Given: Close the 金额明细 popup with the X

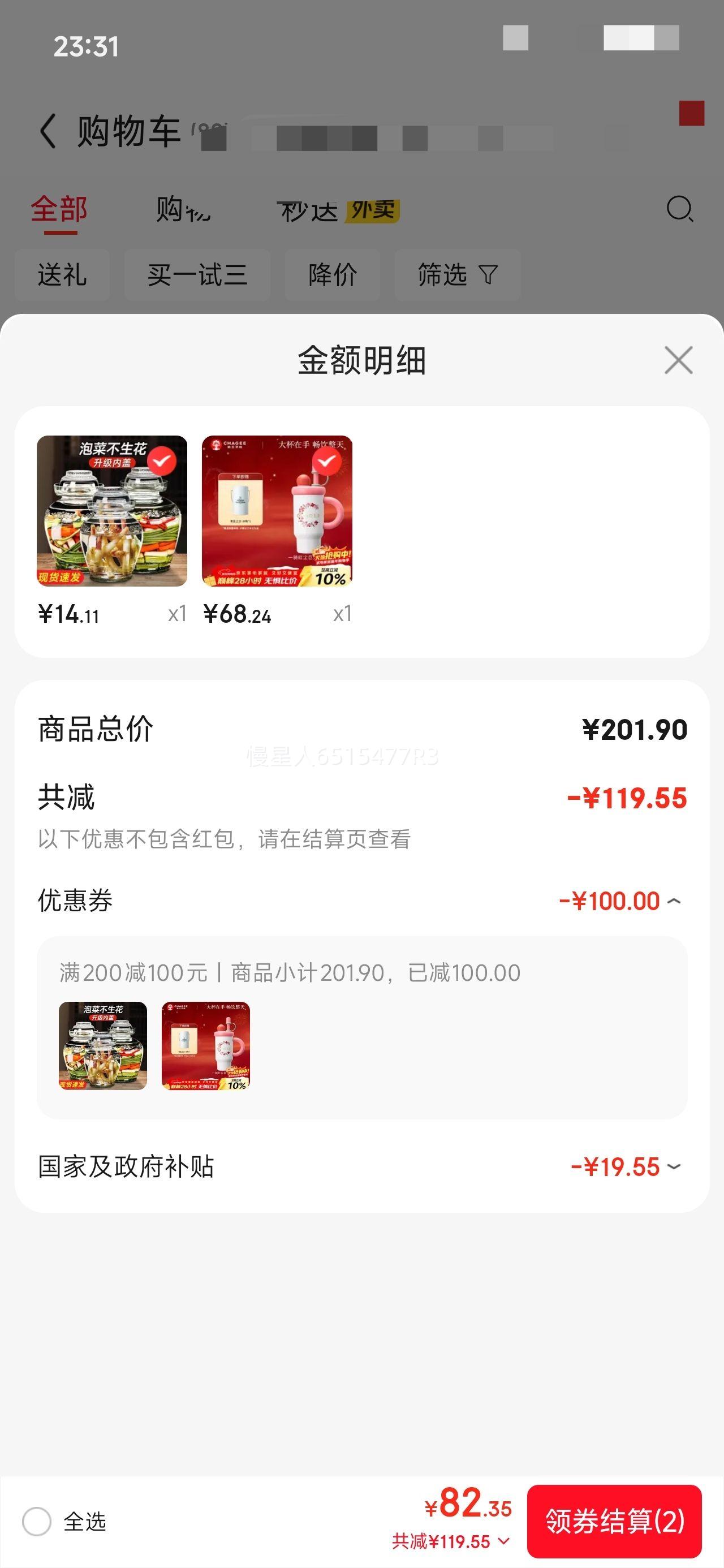Looking at the screenshot, I should coord(678,360).
